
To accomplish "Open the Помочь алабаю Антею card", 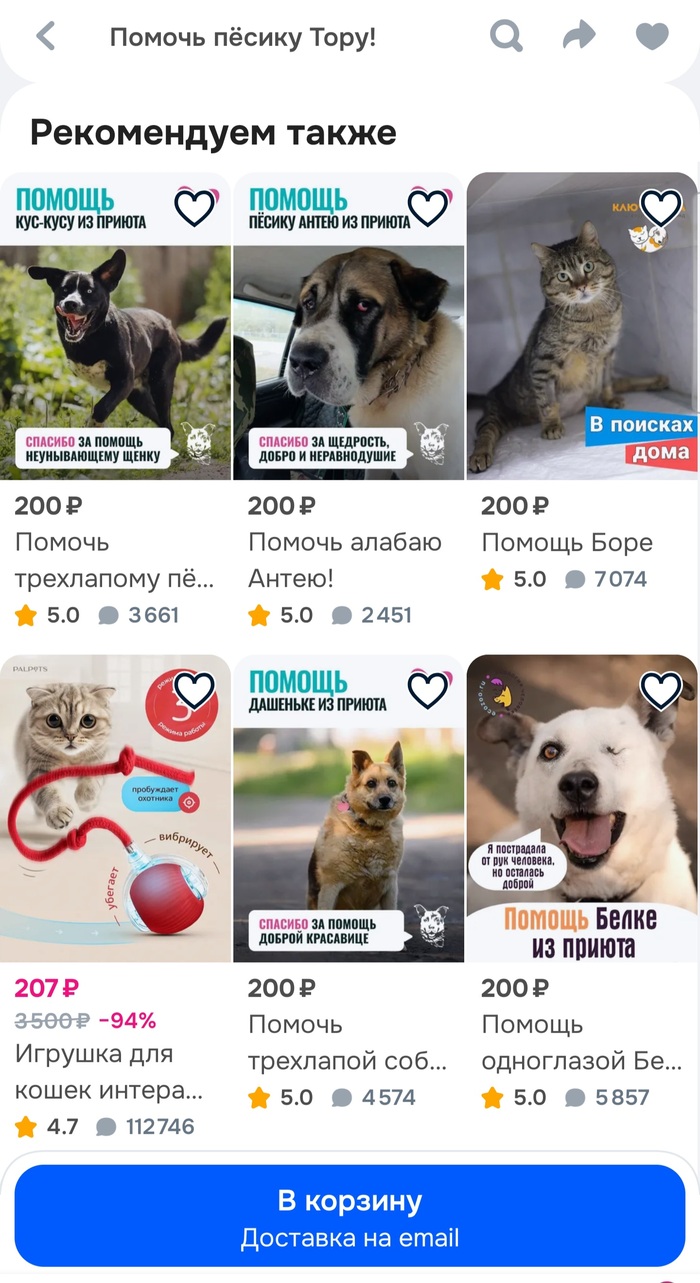I will 348,326.
